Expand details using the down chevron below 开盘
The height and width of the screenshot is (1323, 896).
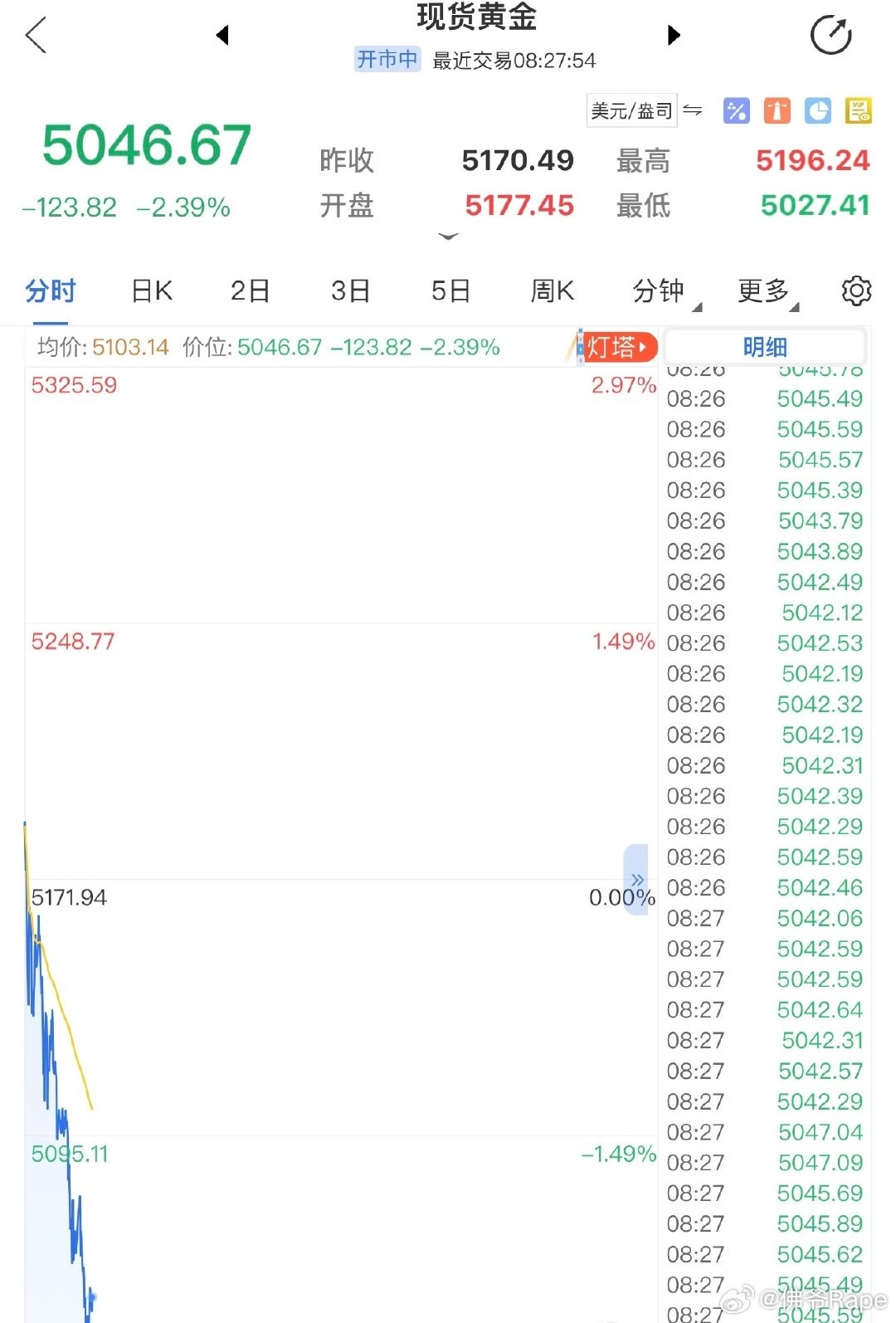click(x=448, y=237)
